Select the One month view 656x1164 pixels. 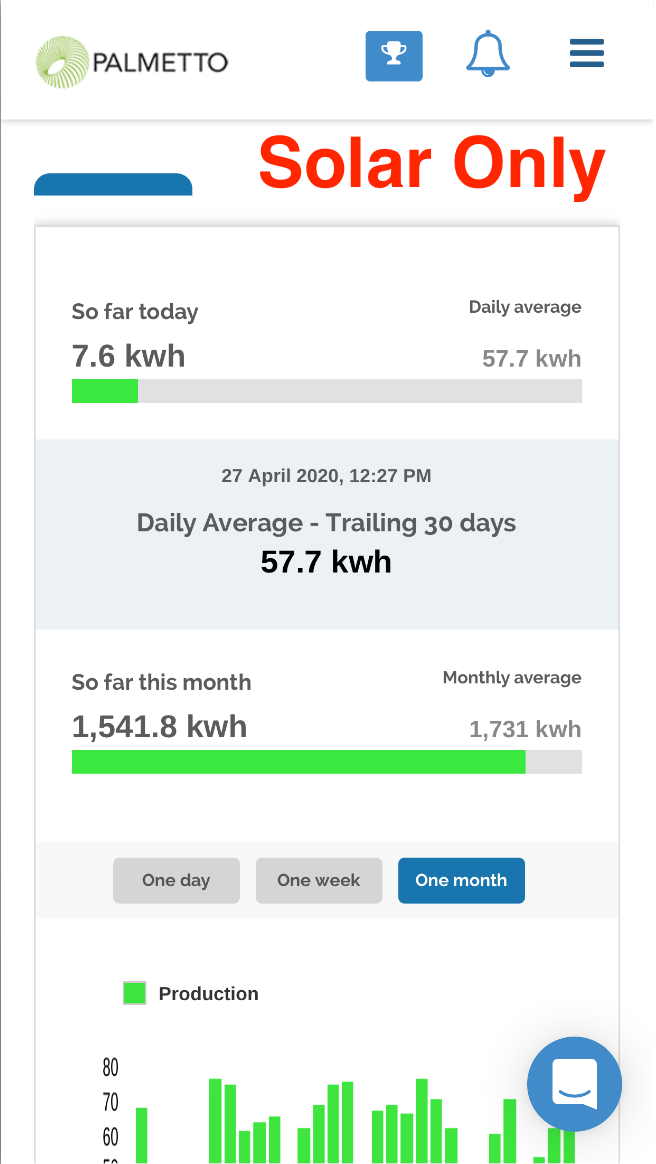pyautogui.click(x=461, y=880)
